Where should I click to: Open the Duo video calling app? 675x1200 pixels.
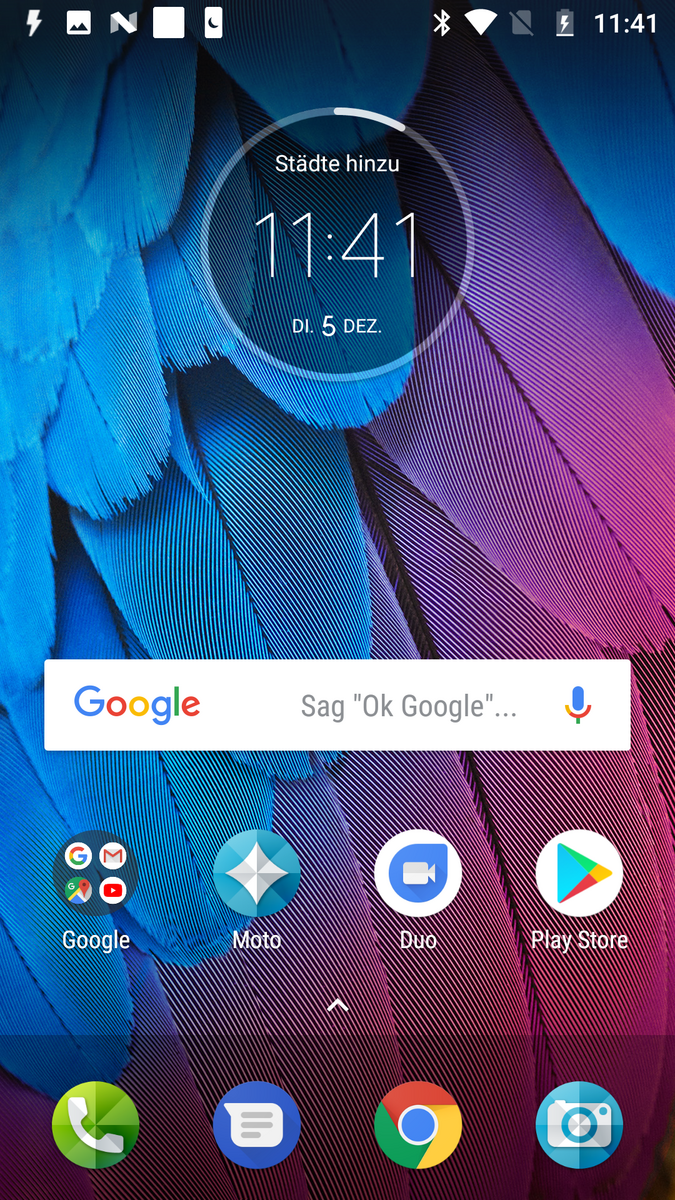(x=418, y=874)
